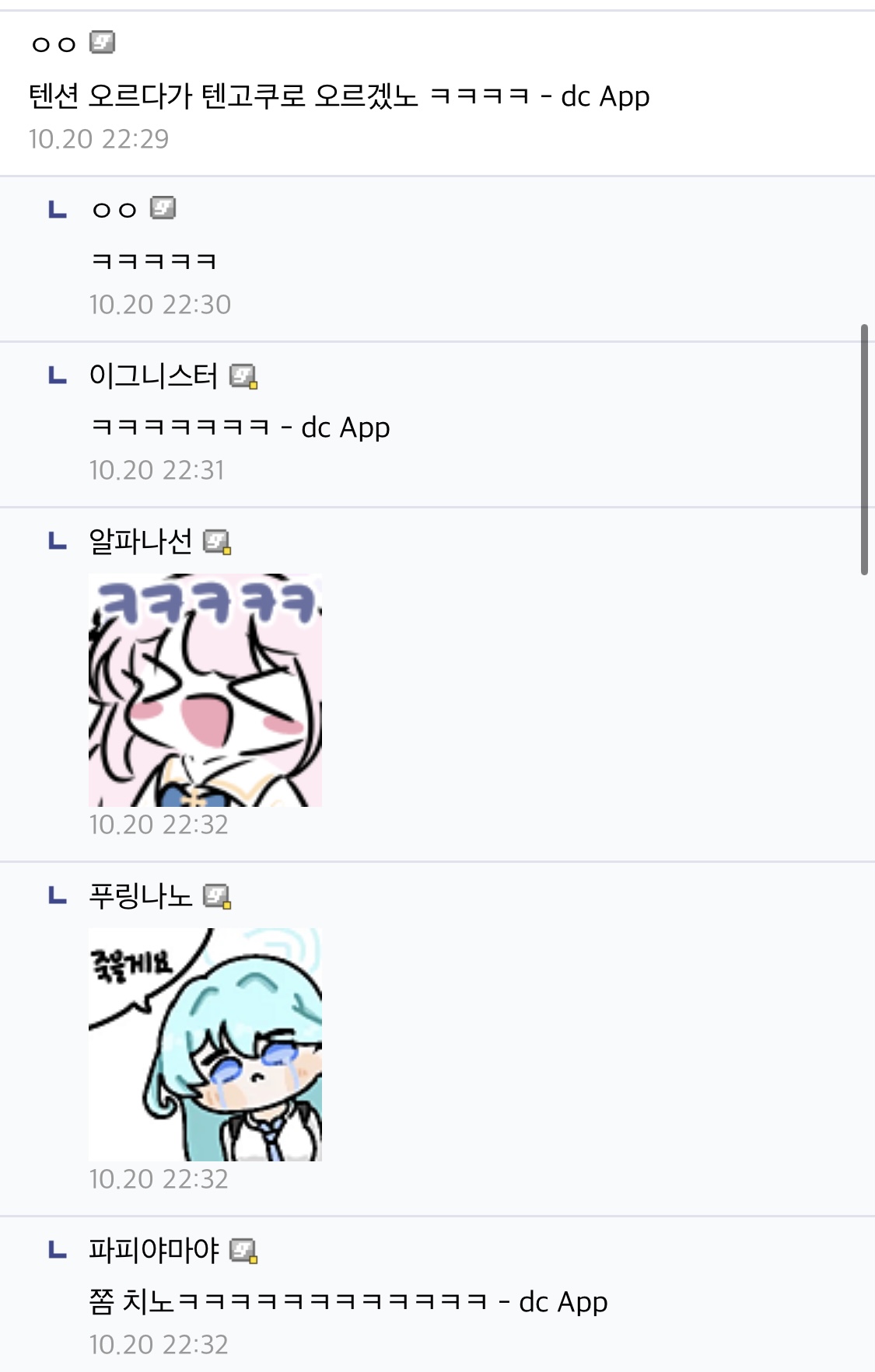Screen dimensions: 875x1372
Task: Open 푸링나노's user profile
Action: pyautogui.click(x=140, y=896)
